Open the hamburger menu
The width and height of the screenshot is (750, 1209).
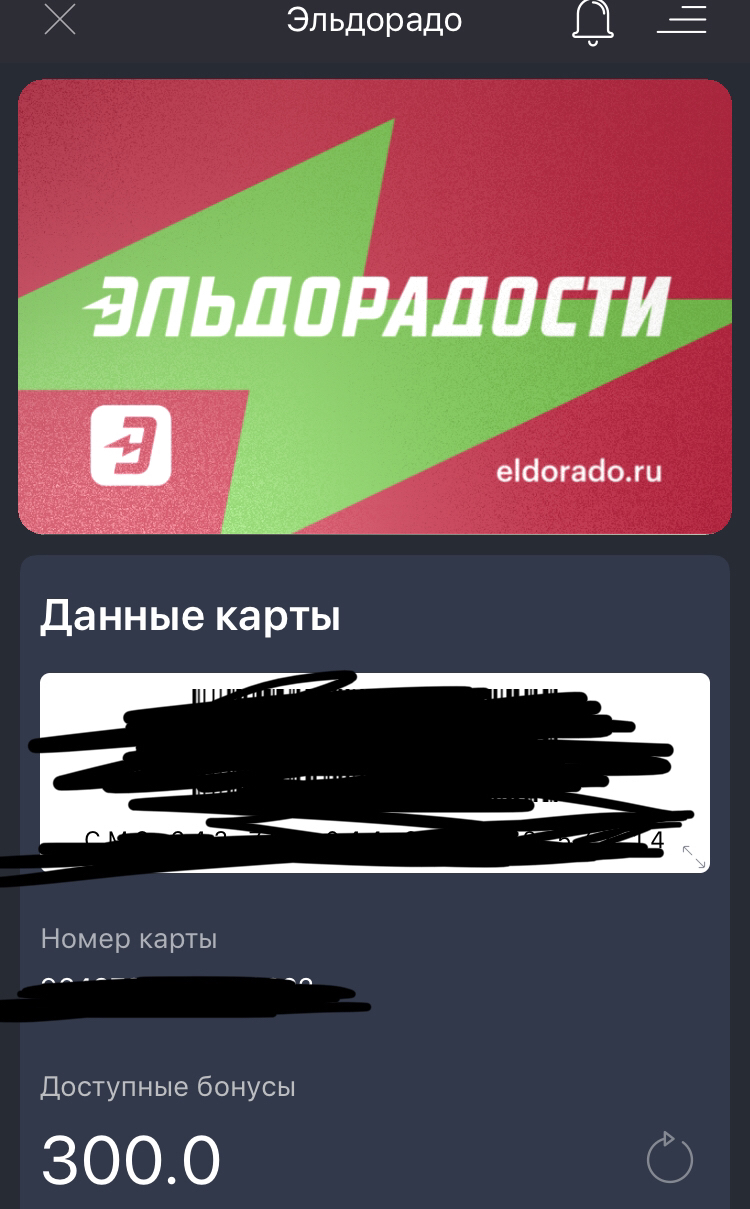coord(682,19)
